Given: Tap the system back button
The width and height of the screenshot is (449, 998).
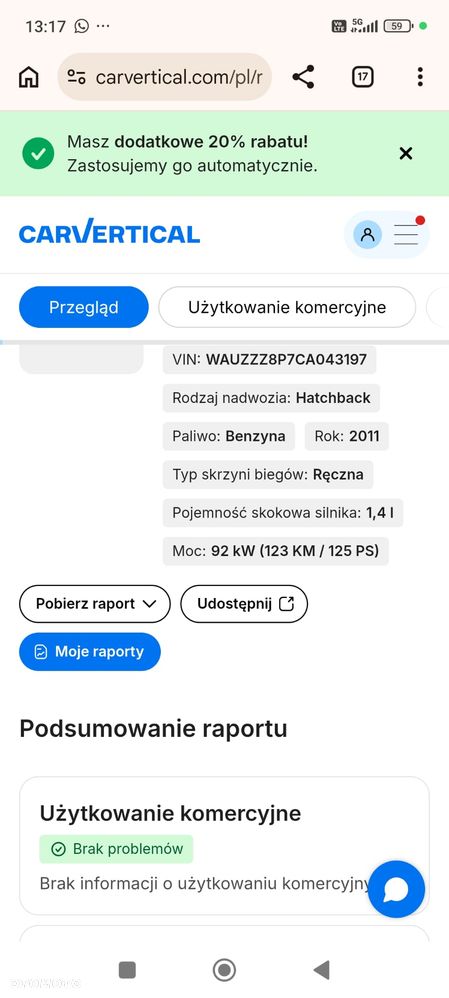Looking at the screenshot, I should point(322,970).
